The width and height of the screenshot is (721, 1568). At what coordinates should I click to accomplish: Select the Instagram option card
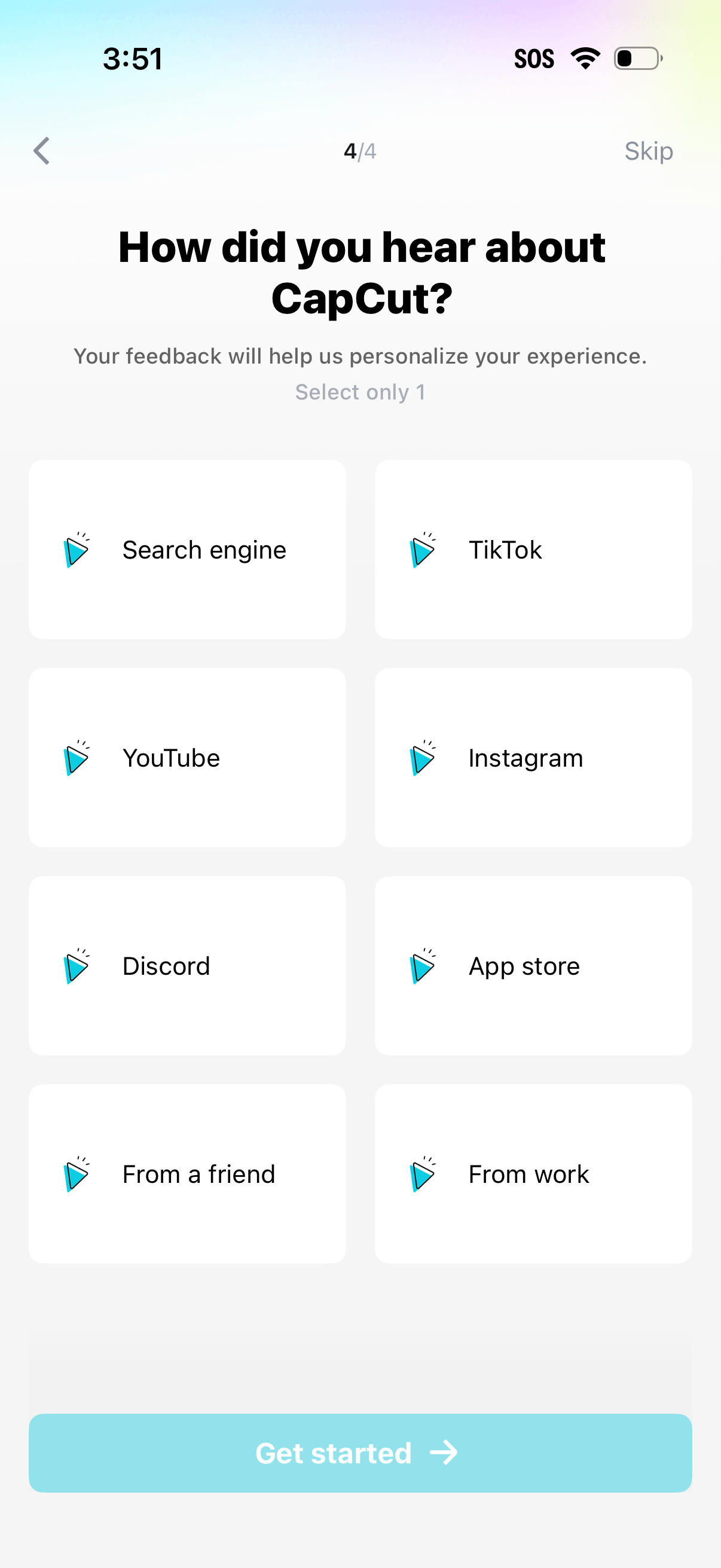(x=534, y=758)
